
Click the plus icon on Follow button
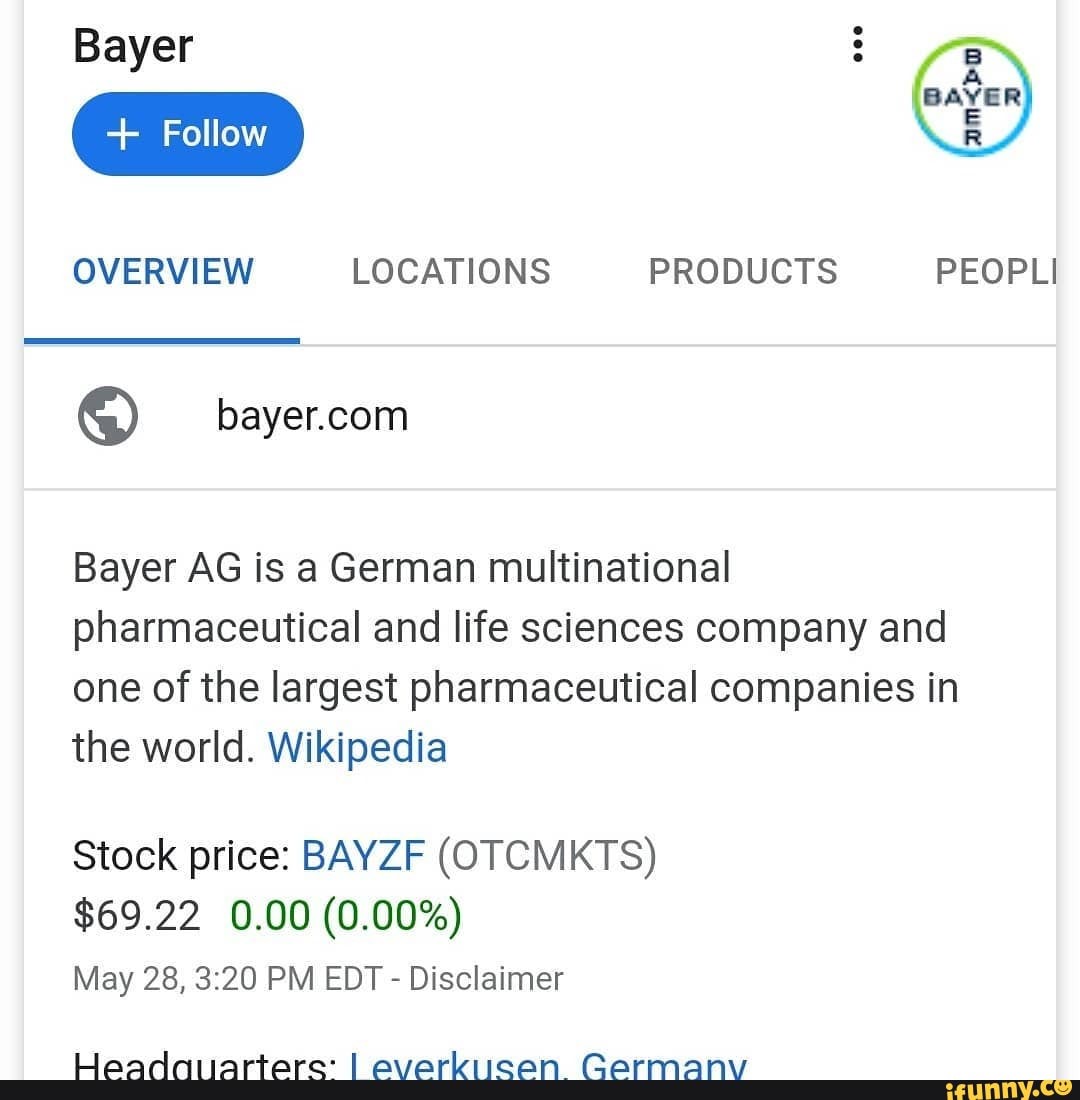click(122, 133)
